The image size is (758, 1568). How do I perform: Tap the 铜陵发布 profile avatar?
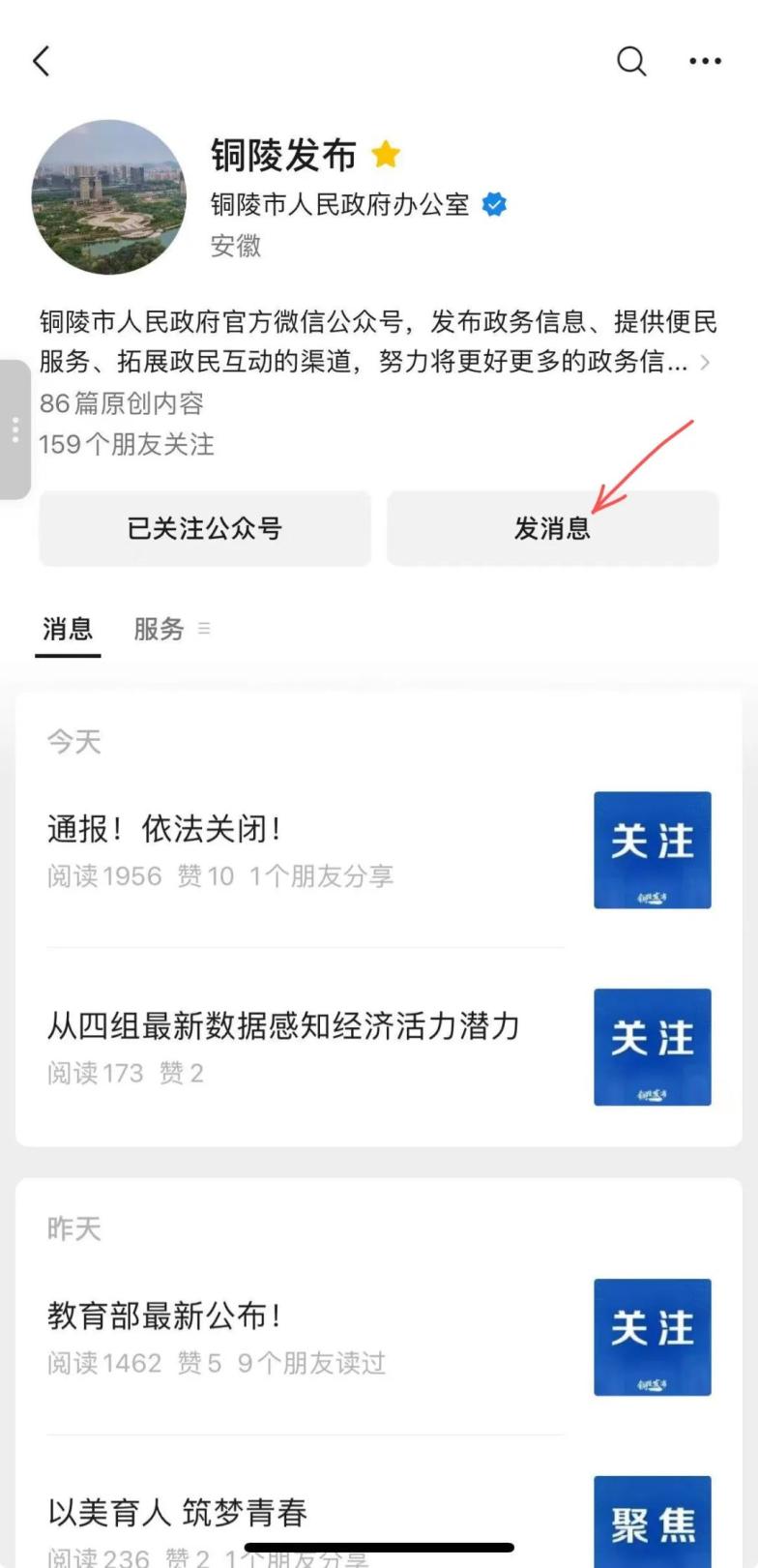click(108, 197)
